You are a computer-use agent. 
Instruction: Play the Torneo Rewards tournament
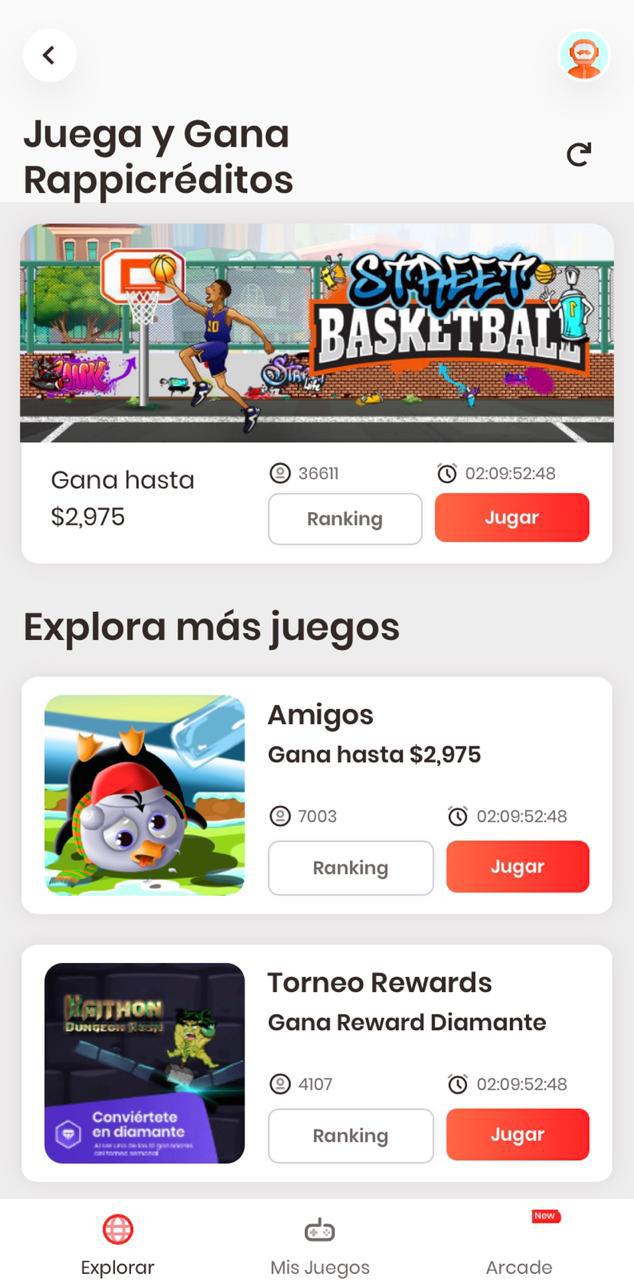coord(517,1135)
